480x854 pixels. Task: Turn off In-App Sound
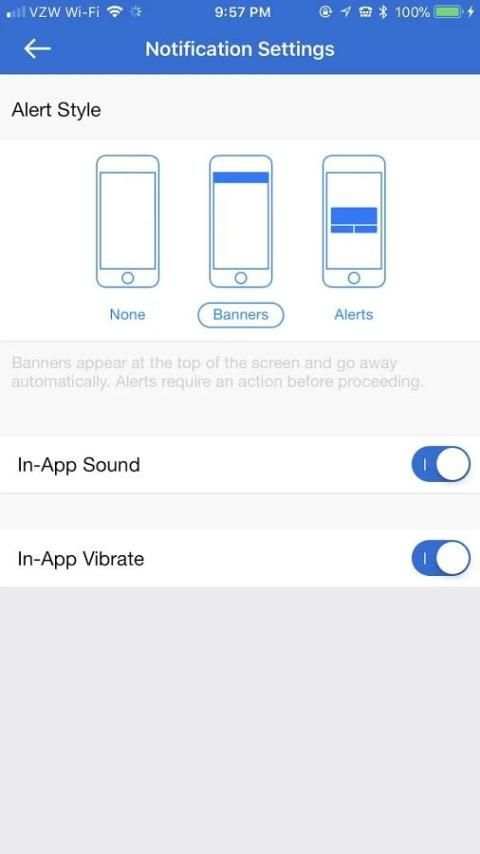coord(441,464)
